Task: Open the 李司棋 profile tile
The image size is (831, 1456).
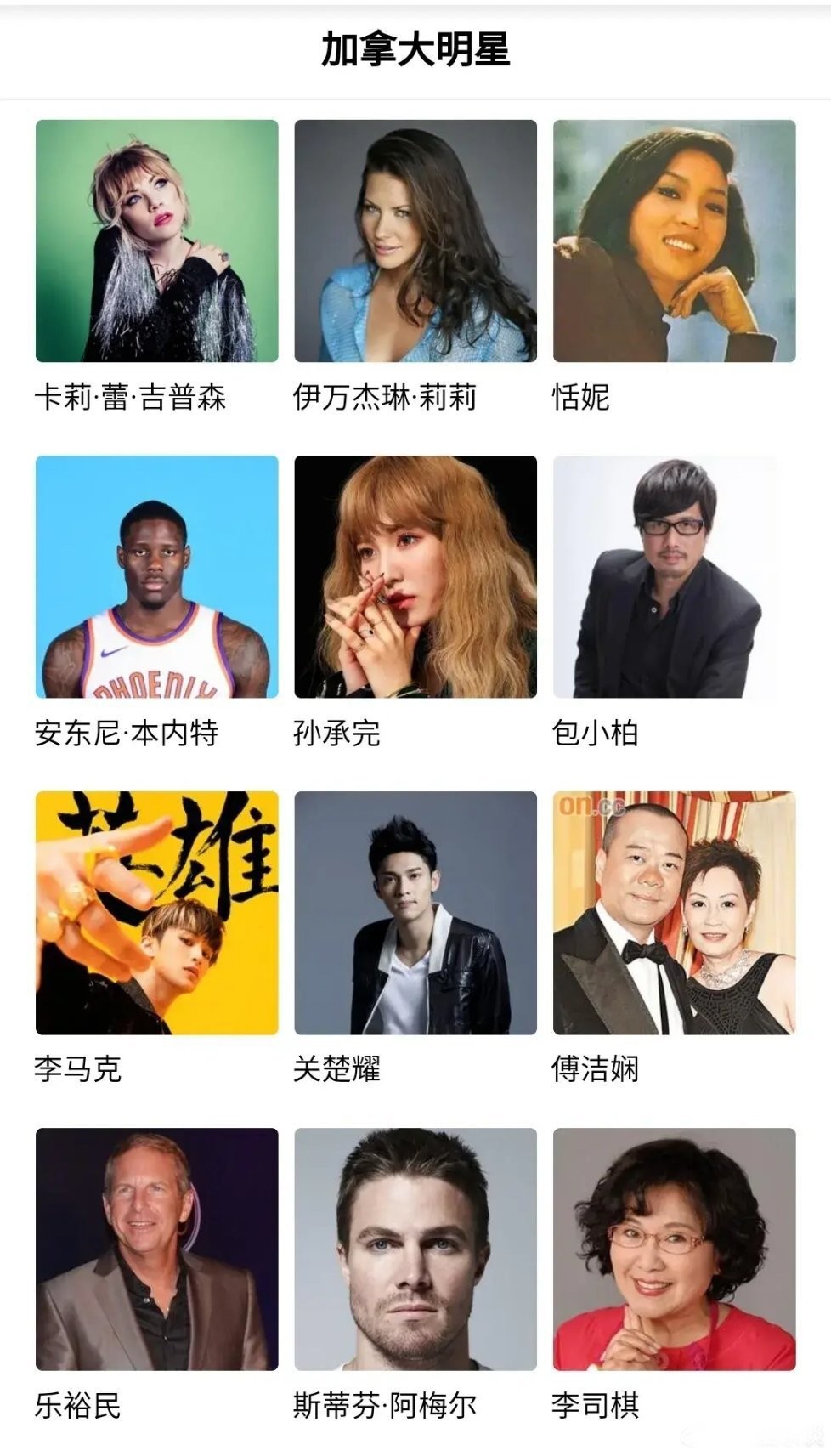Action: tap(674, 1249)
